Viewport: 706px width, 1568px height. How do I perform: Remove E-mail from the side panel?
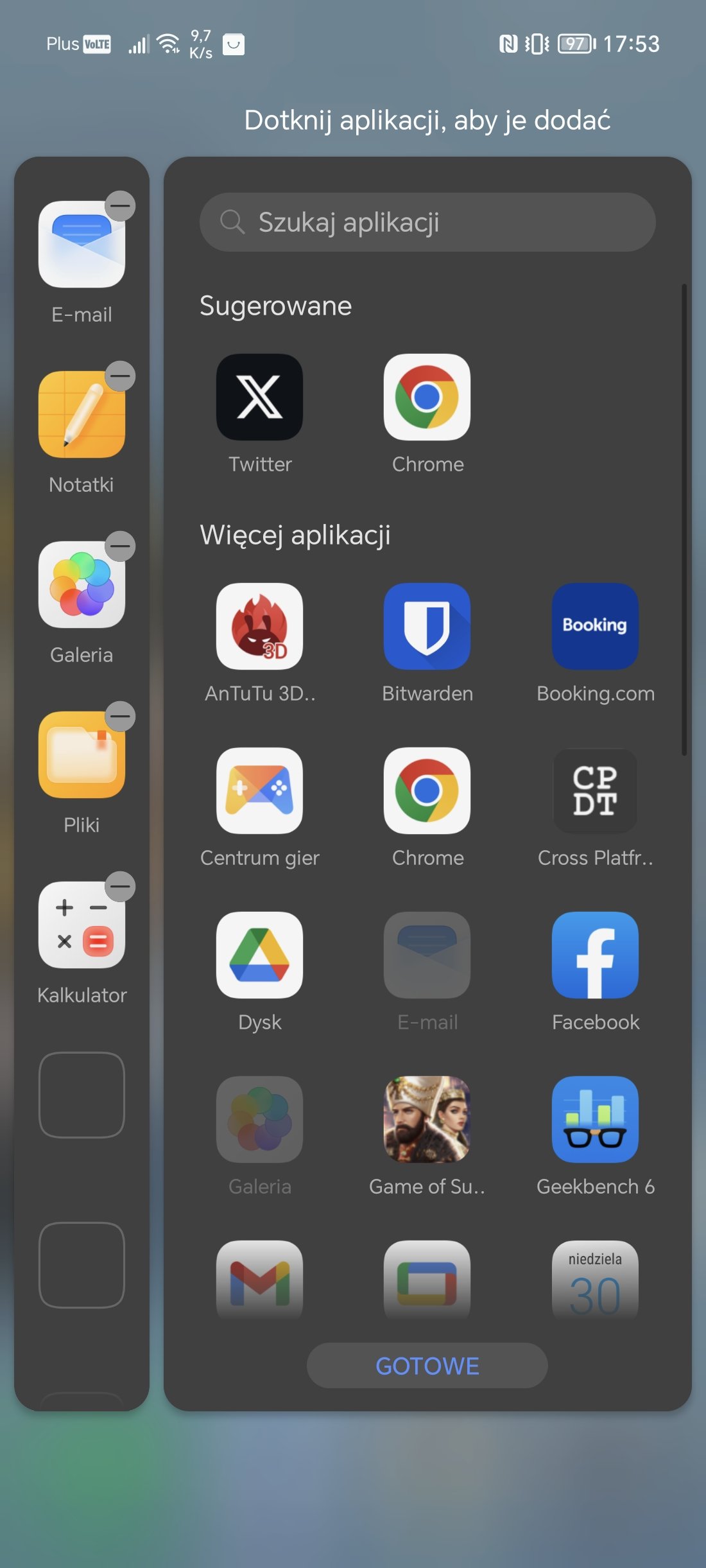[120, 206]
